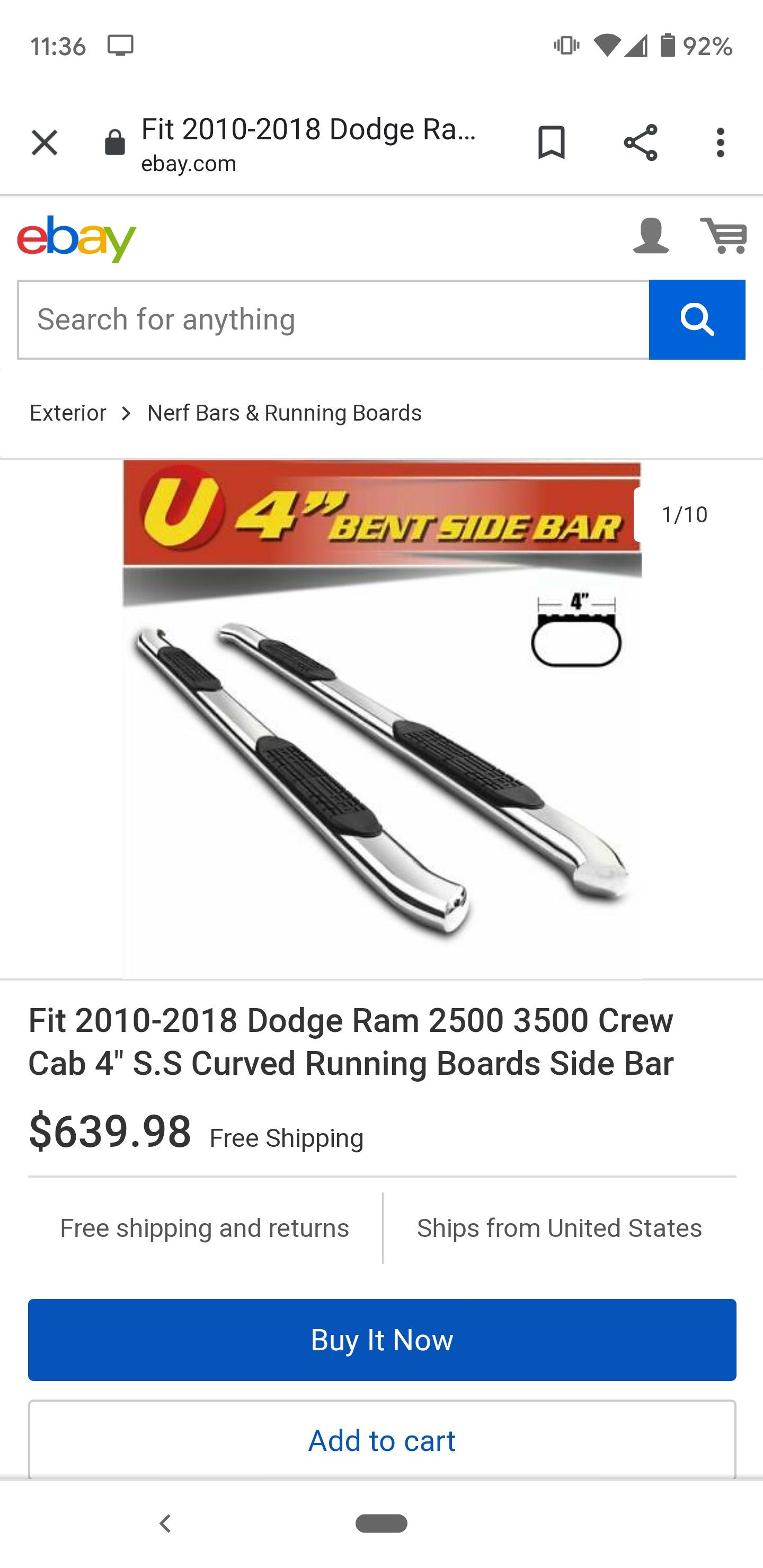Go to eBay home via logo
This screenshot has width=763, height=1568.
click(77, 238)
